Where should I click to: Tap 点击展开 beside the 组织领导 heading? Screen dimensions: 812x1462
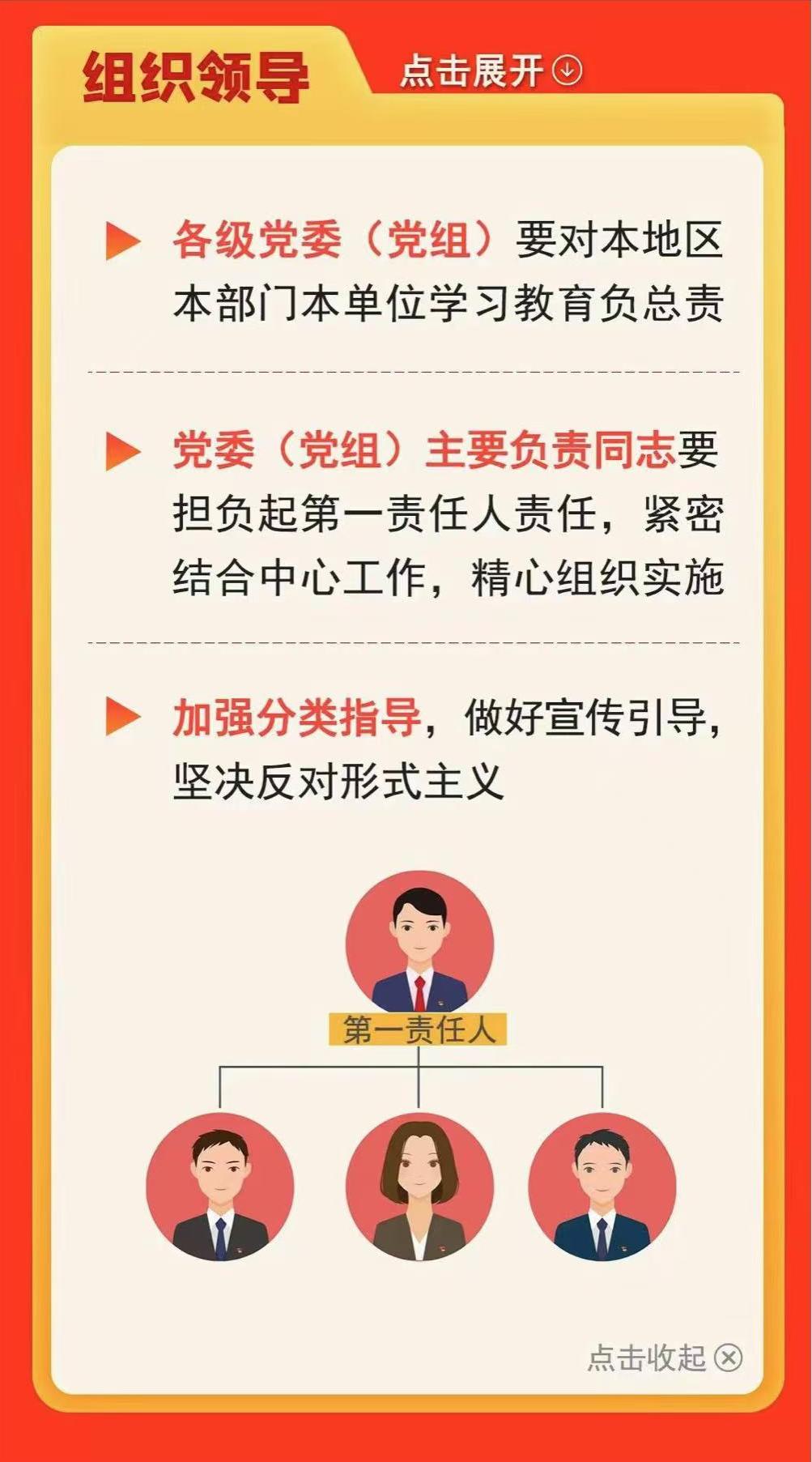click(491, 71)
